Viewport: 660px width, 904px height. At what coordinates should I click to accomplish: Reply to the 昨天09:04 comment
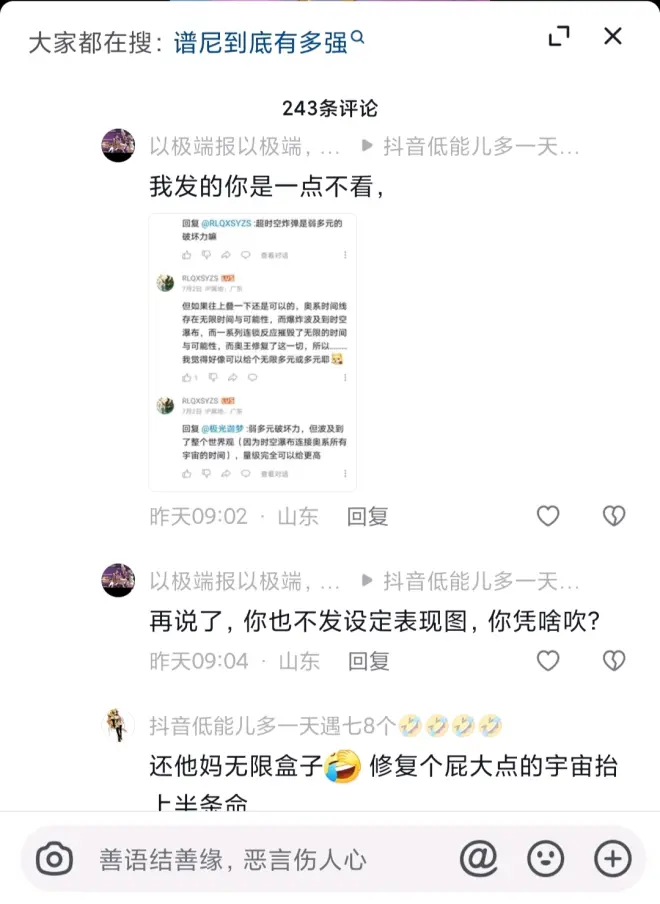click(367, 661)
